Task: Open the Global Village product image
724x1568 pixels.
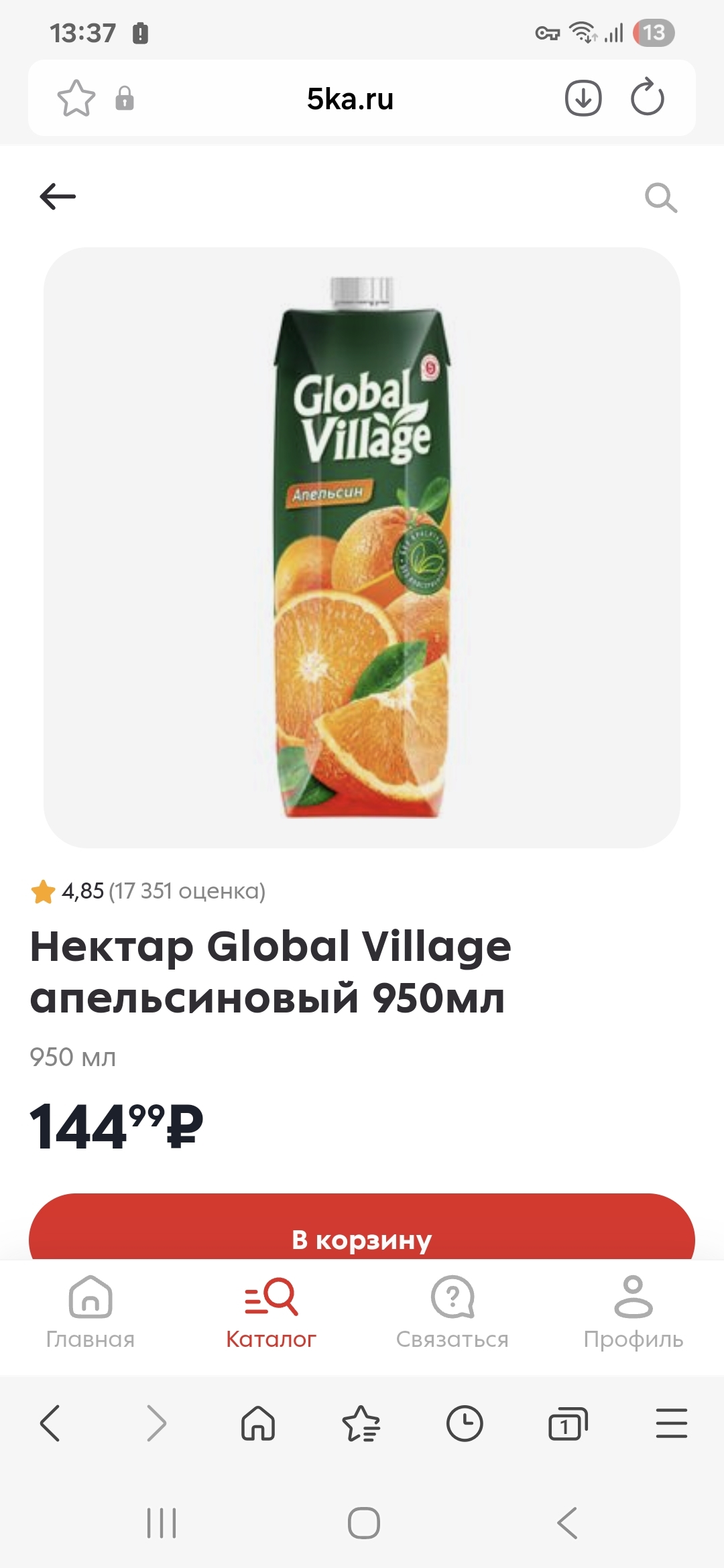Action: 362,547
